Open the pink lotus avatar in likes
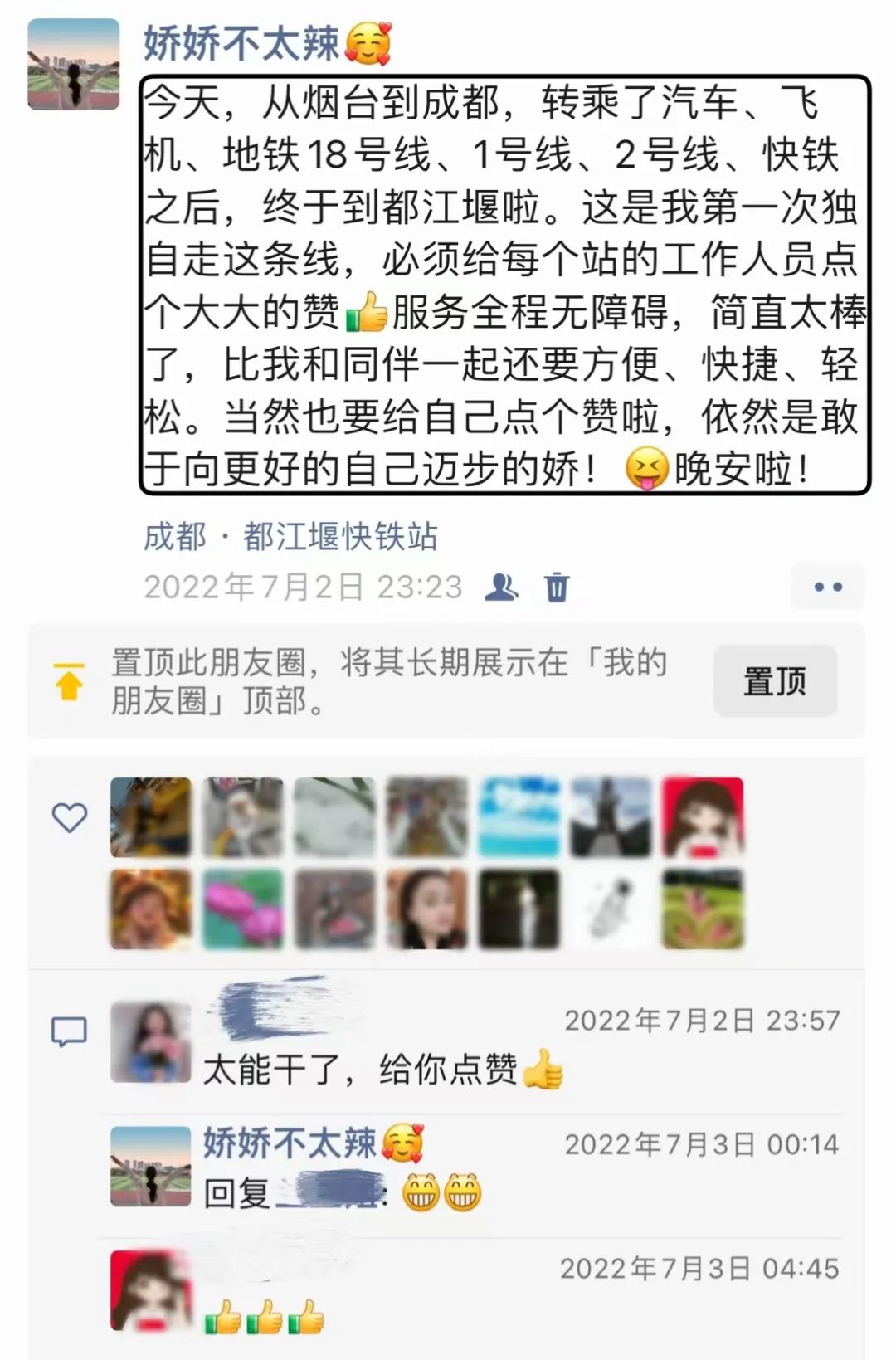Viewport: 896px width, 1360px height. (242, 909)
